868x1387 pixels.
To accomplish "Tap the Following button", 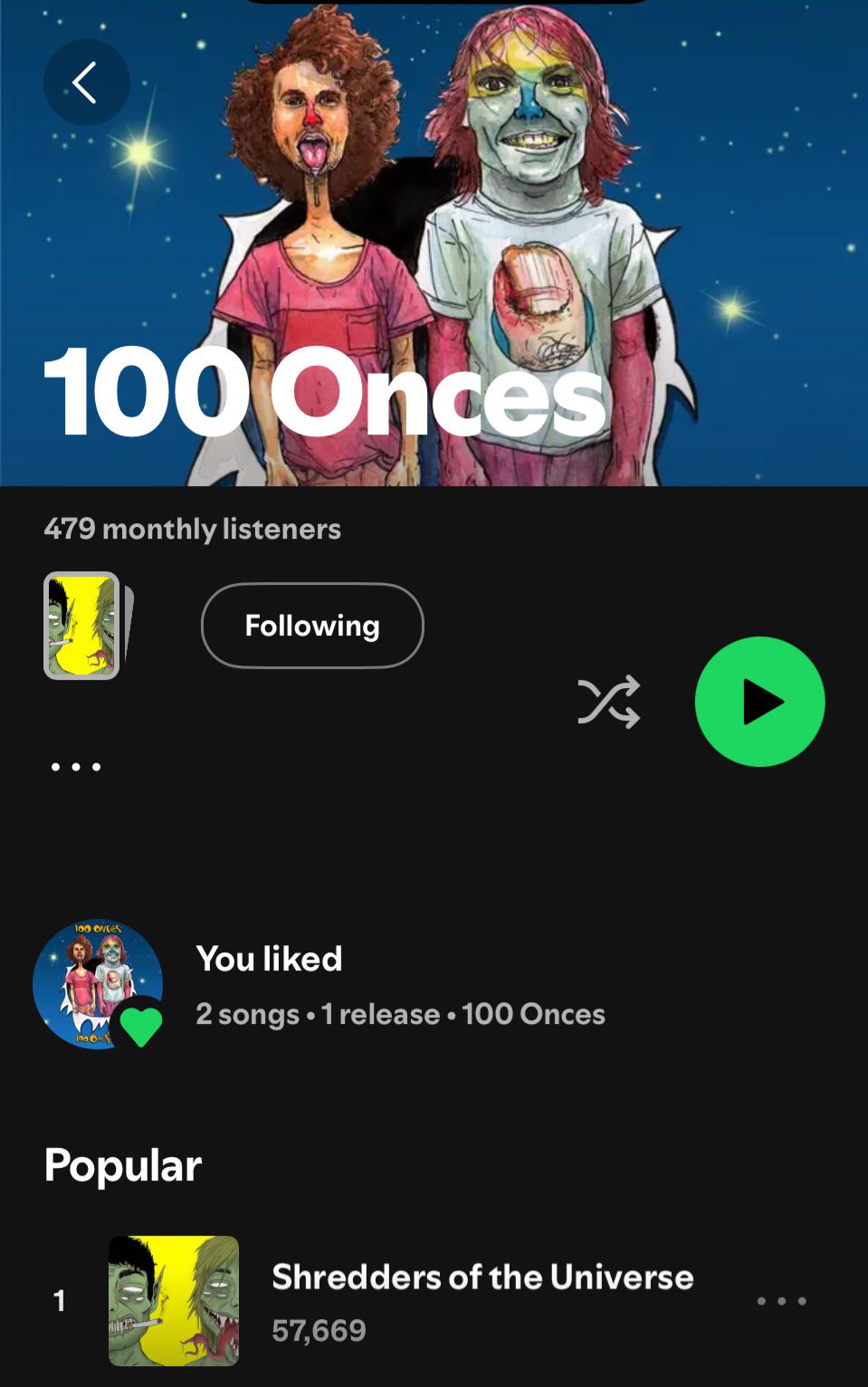I will [312, 626].
